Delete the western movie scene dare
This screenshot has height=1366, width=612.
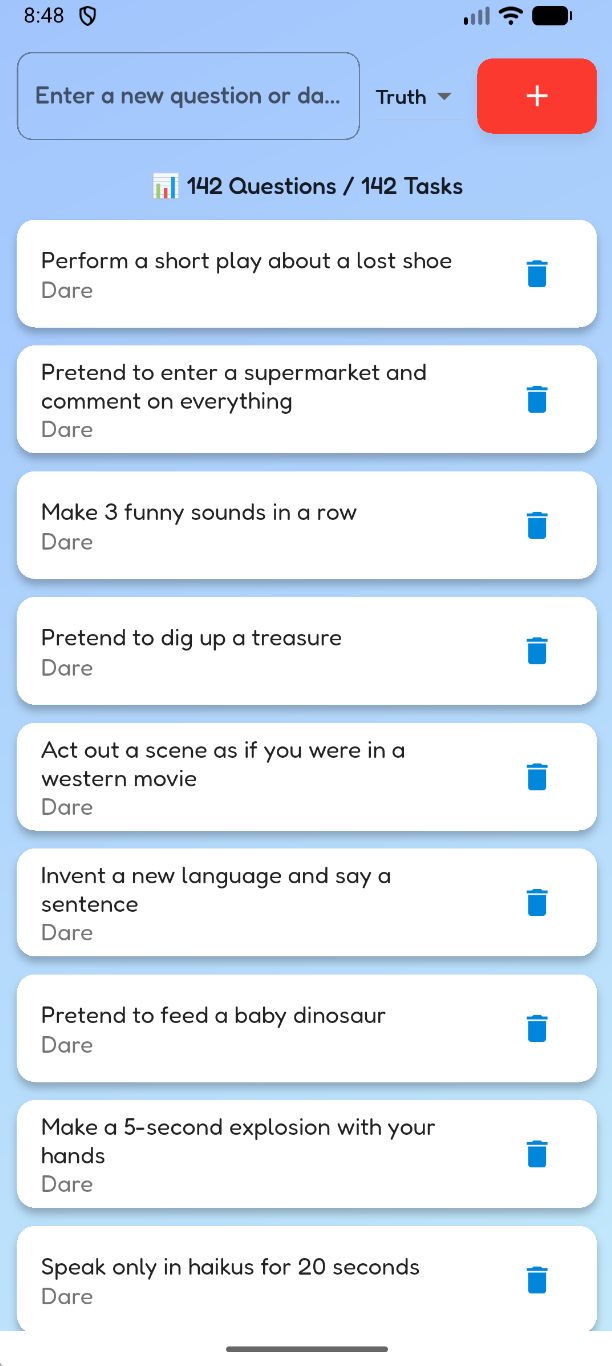tap(537, 777)
